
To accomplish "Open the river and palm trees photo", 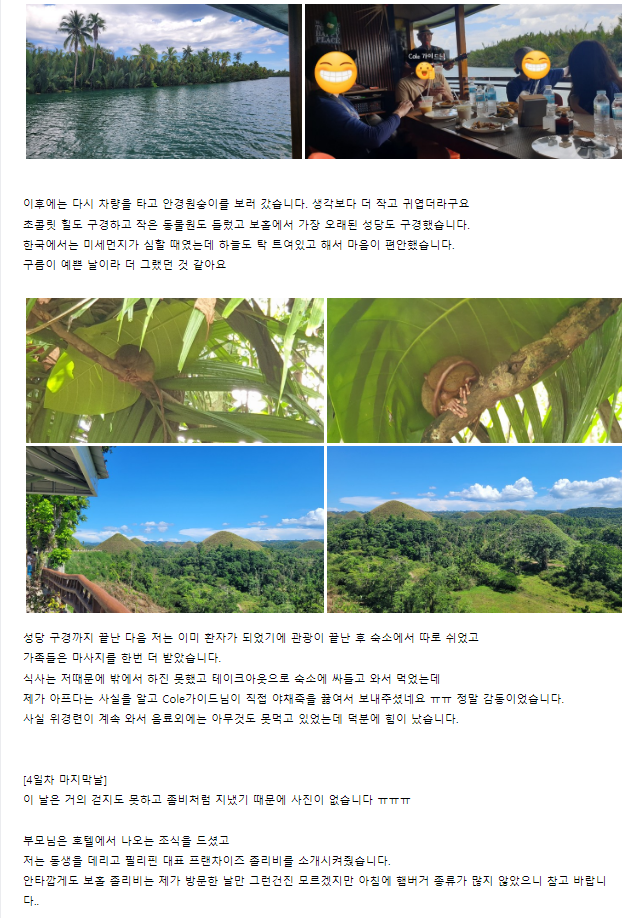I will click(x=163, y=81).
